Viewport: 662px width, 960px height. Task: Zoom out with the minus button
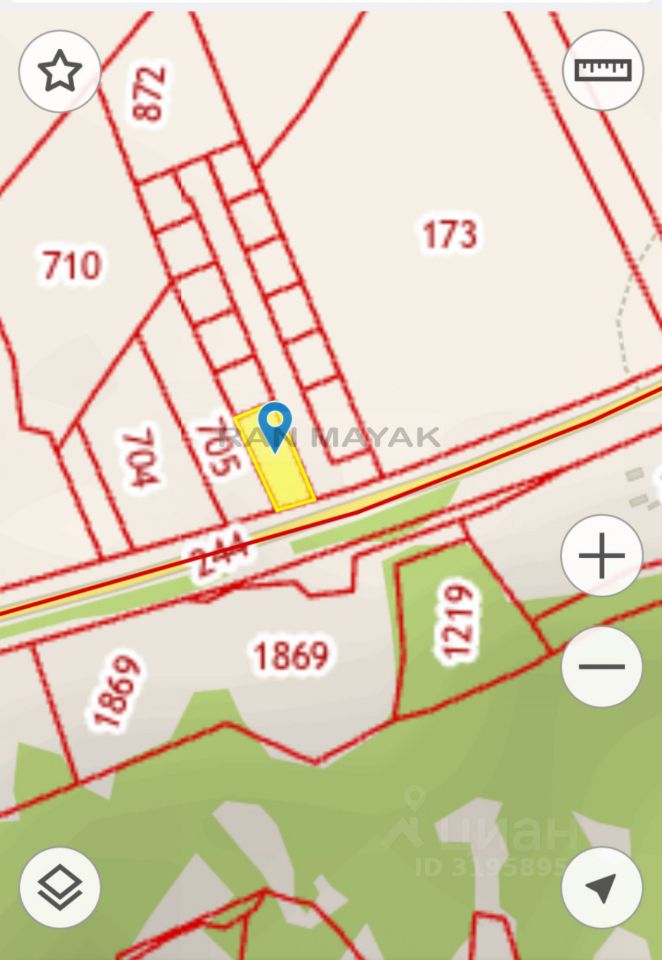[601, 667]
